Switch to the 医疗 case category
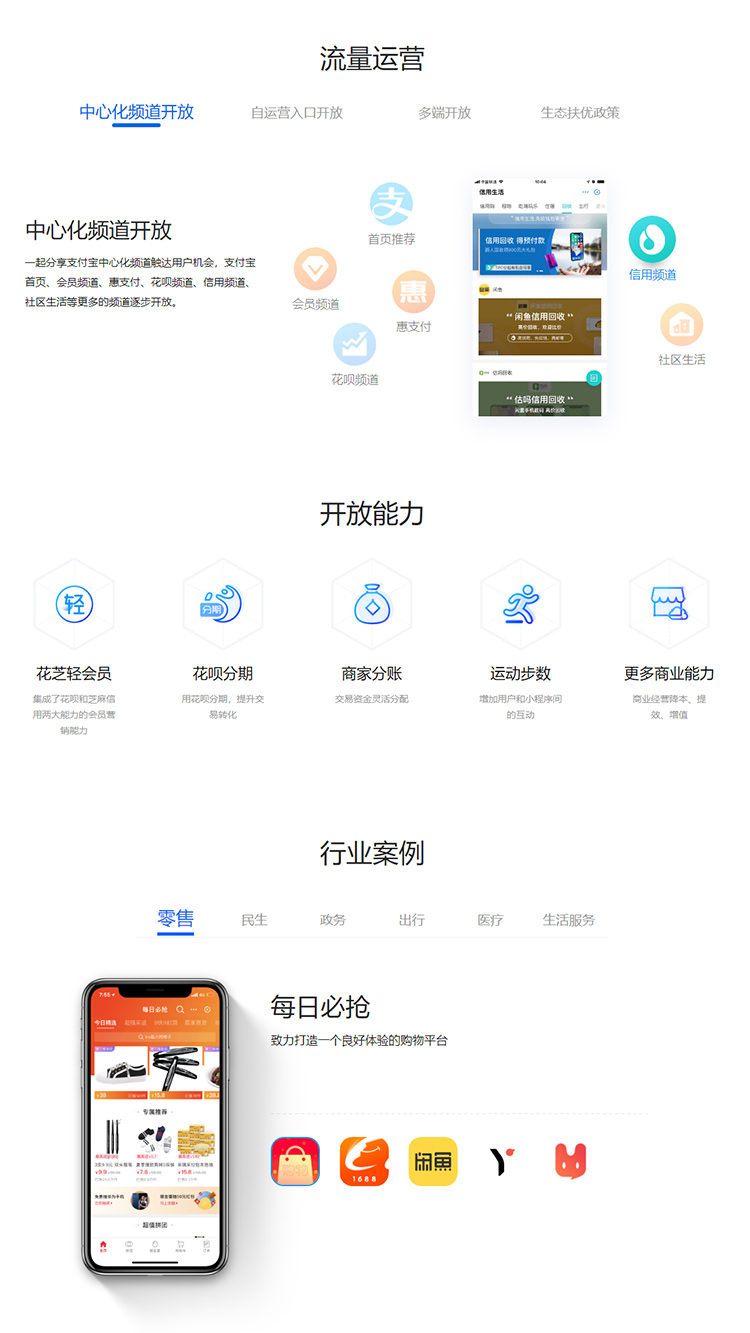The image size is (750, 1333). (490, 919)
